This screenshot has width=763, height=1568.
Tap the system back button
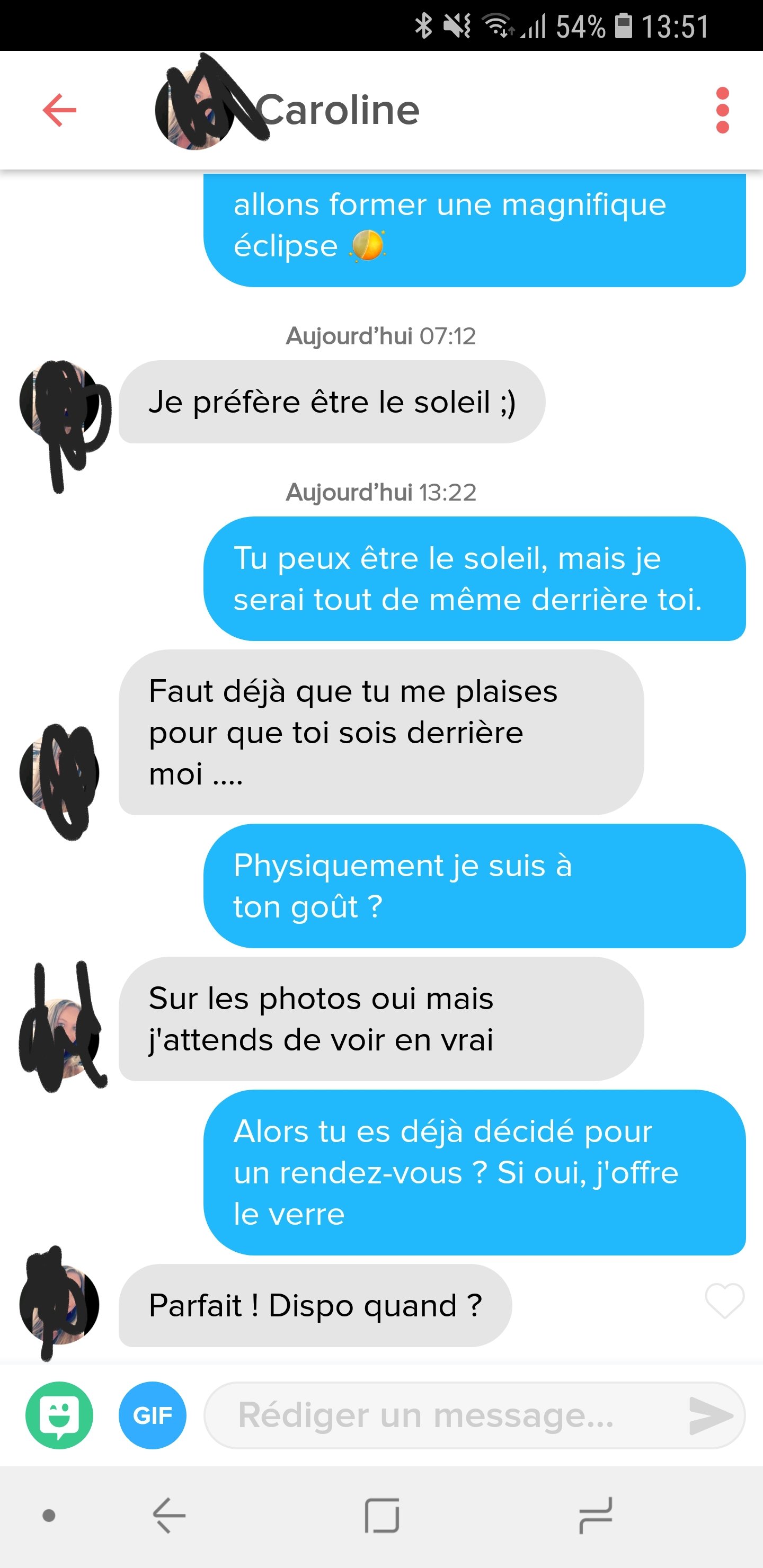(x=169, y=1515)
